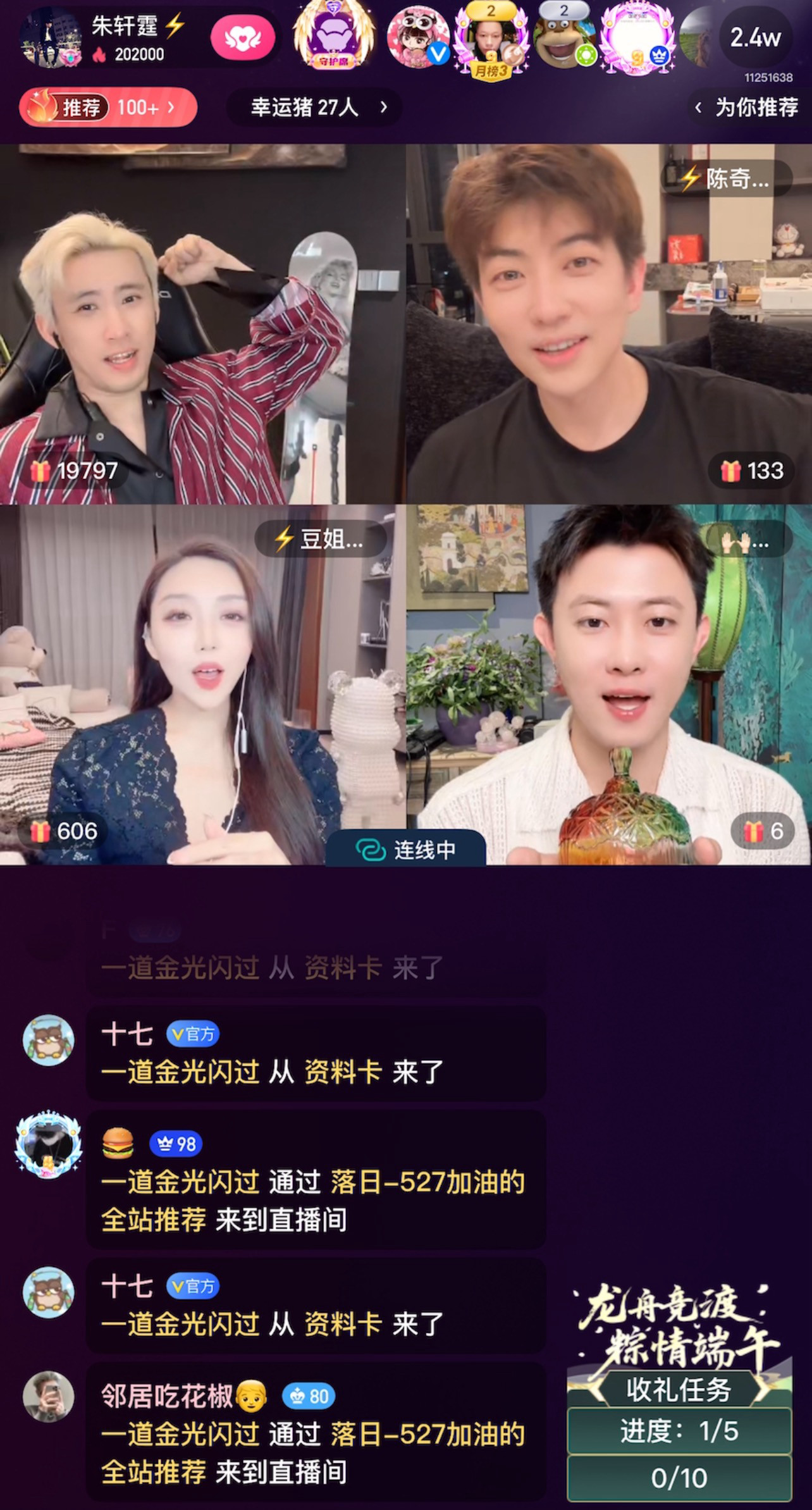This screenshot has width=812, height=1510.
Task: Open the 龙舟竞渡 粽情端午 gift task banner
Action: pyautogui.click(x=679, y=1392)
